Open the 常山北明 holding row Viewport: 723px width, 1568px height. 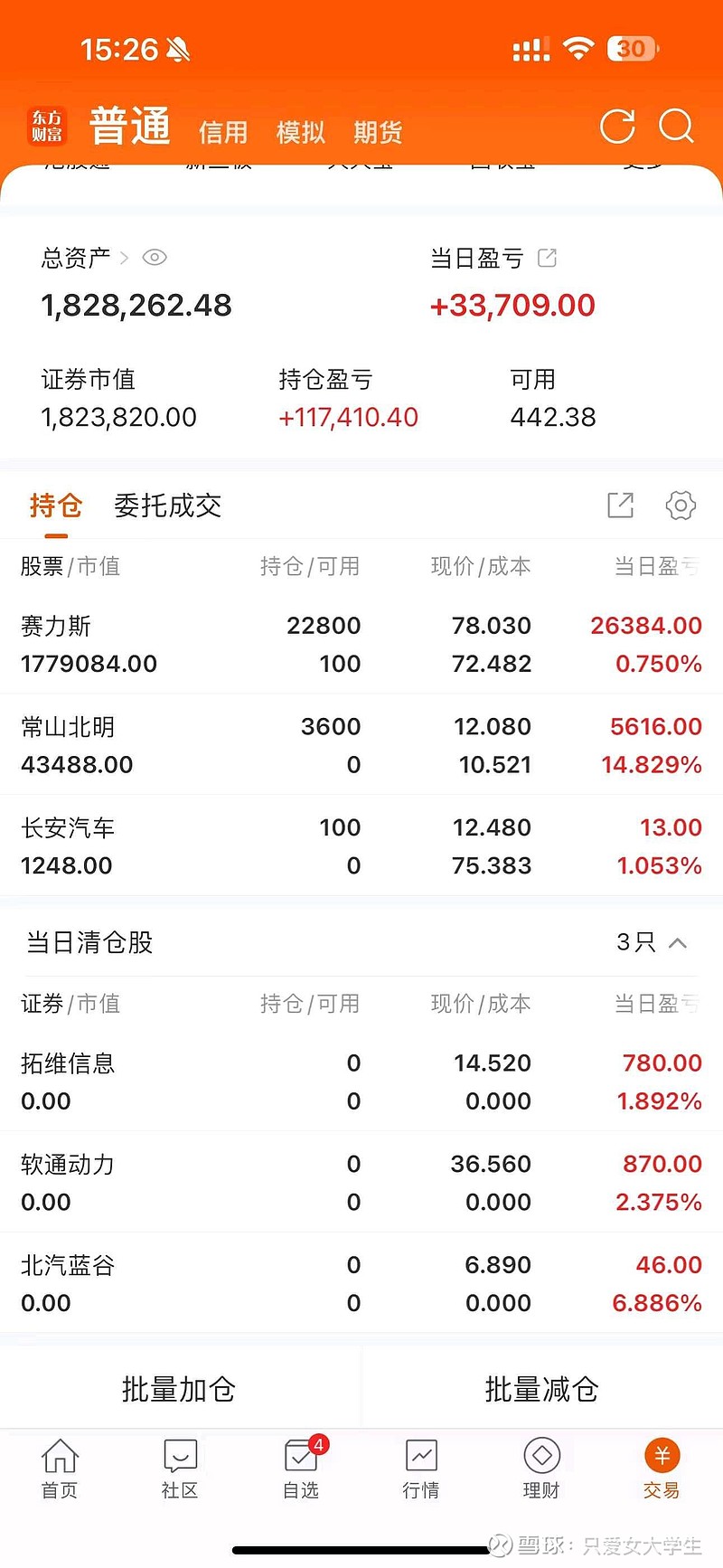[361, 745]
